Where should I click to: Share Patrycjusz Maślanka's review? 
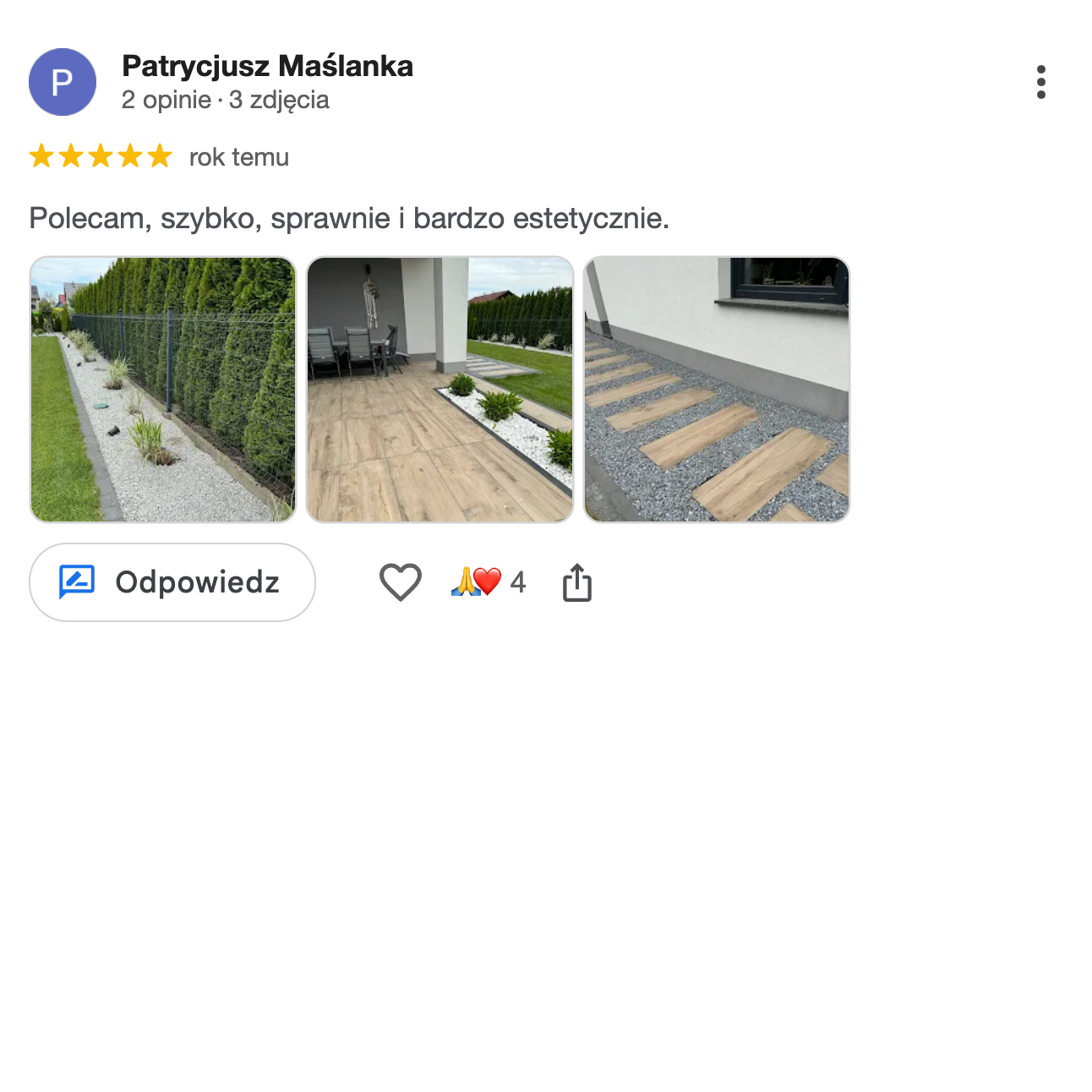577,582
